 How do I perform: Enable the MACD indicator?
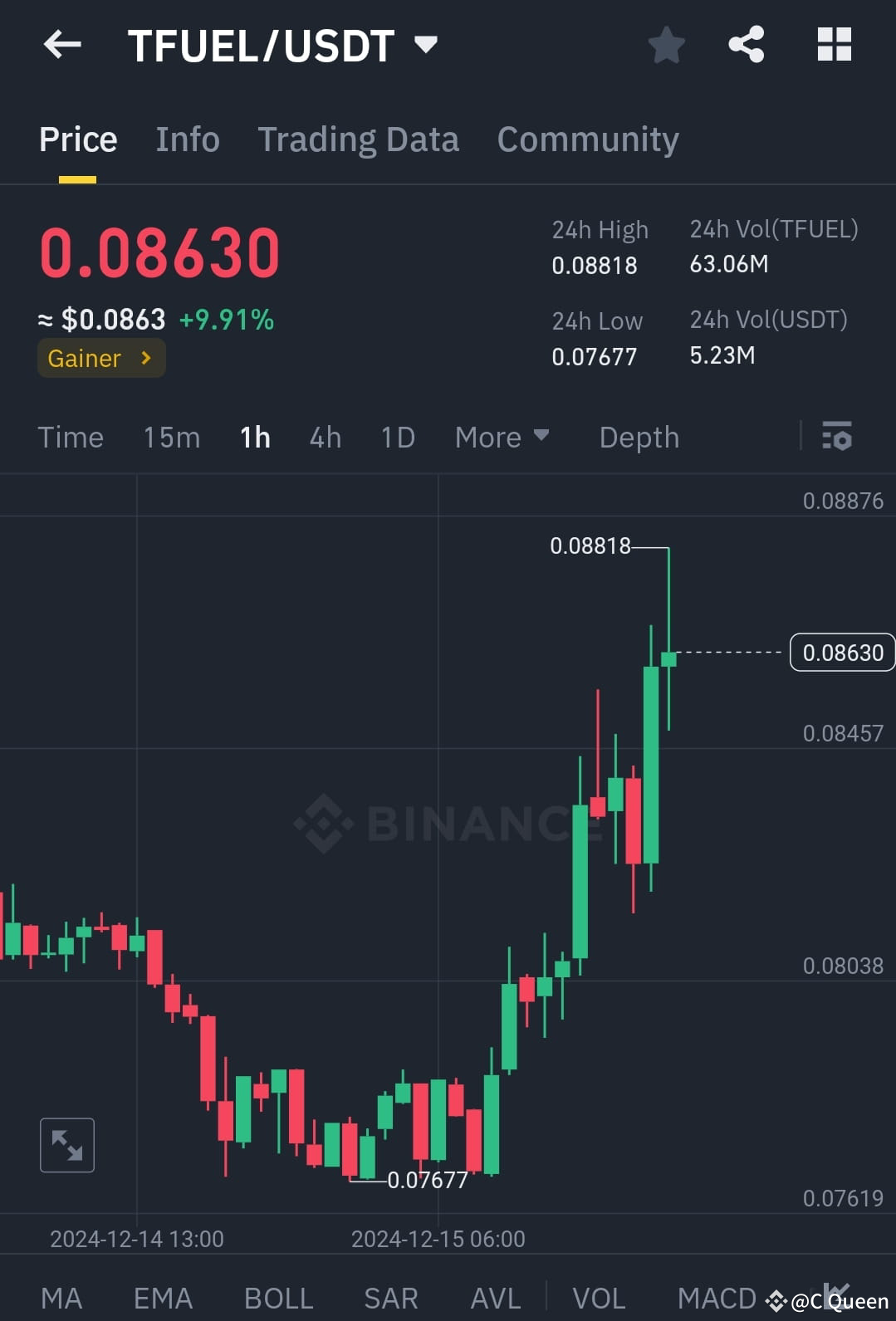[716, 1297]
